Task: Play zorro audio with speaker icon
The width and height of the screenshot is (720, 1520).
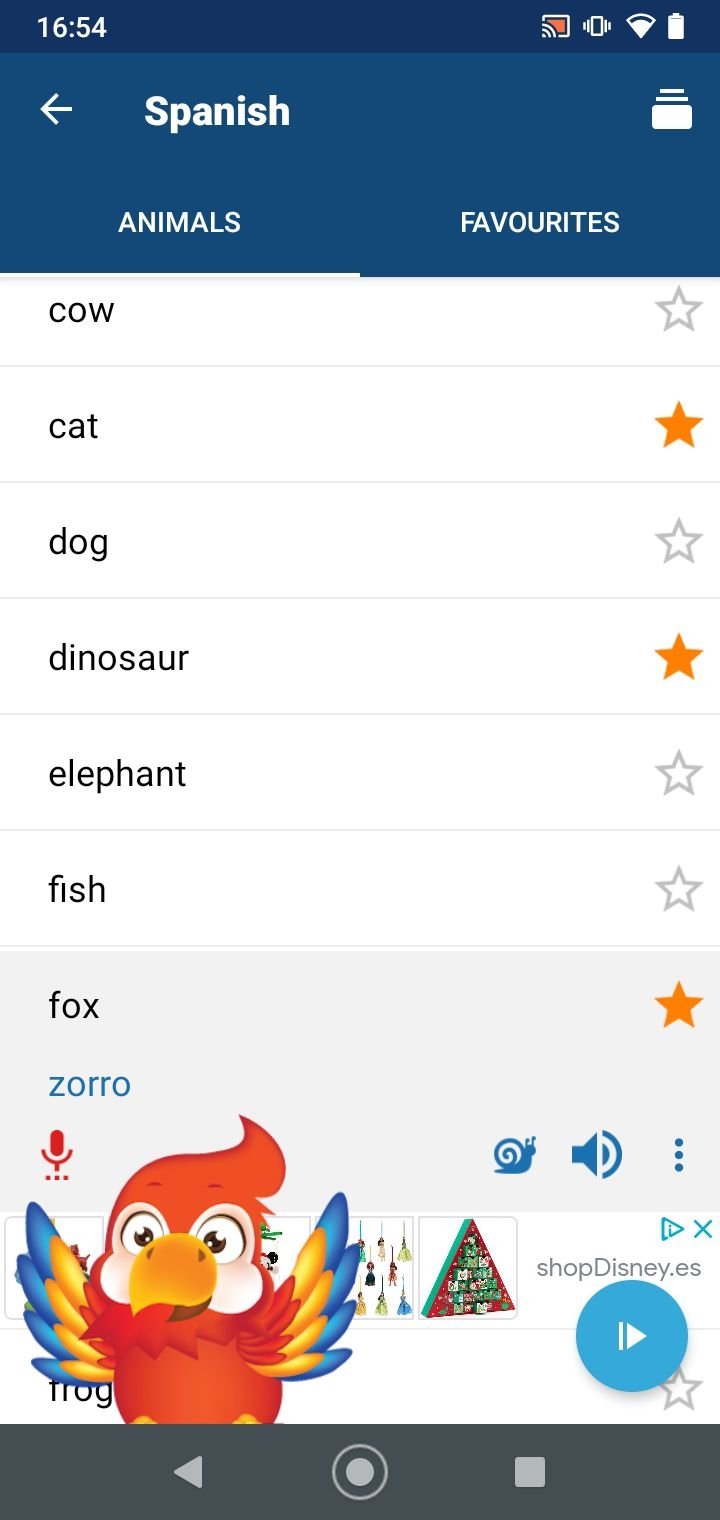Action: point(597,1155)
